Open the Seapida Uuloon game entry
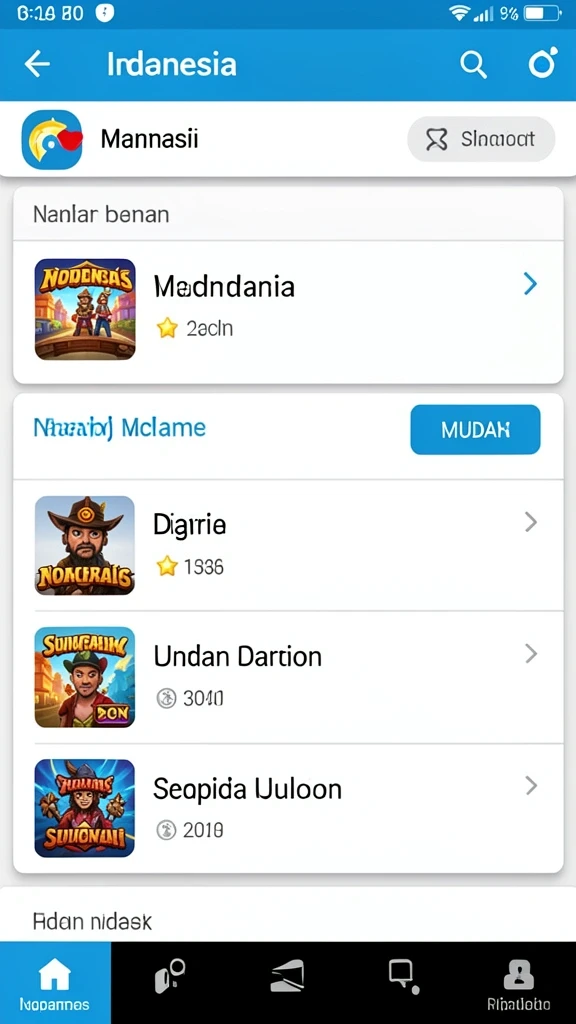 click(x=288, y=808)
